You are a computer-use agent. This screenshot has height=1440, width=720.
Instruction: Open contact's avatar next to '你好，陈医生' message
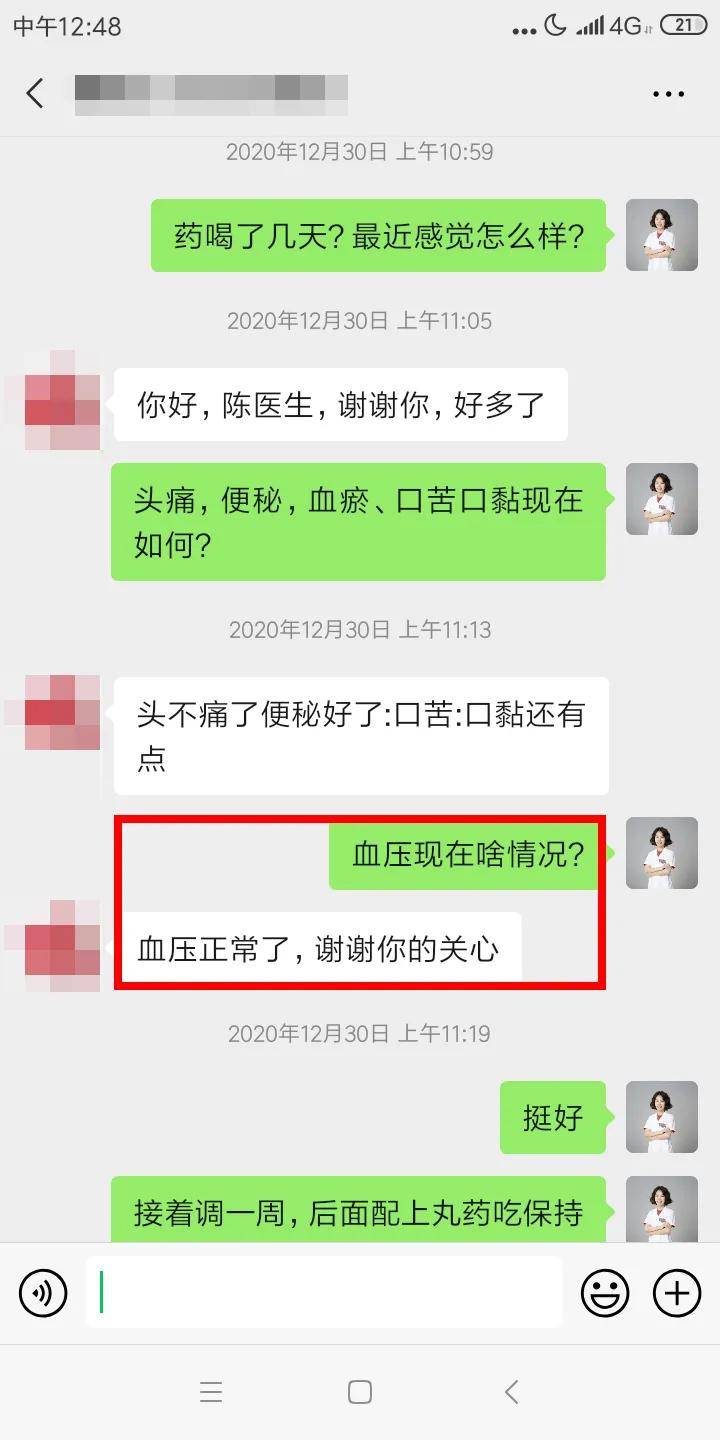[62, 400]
